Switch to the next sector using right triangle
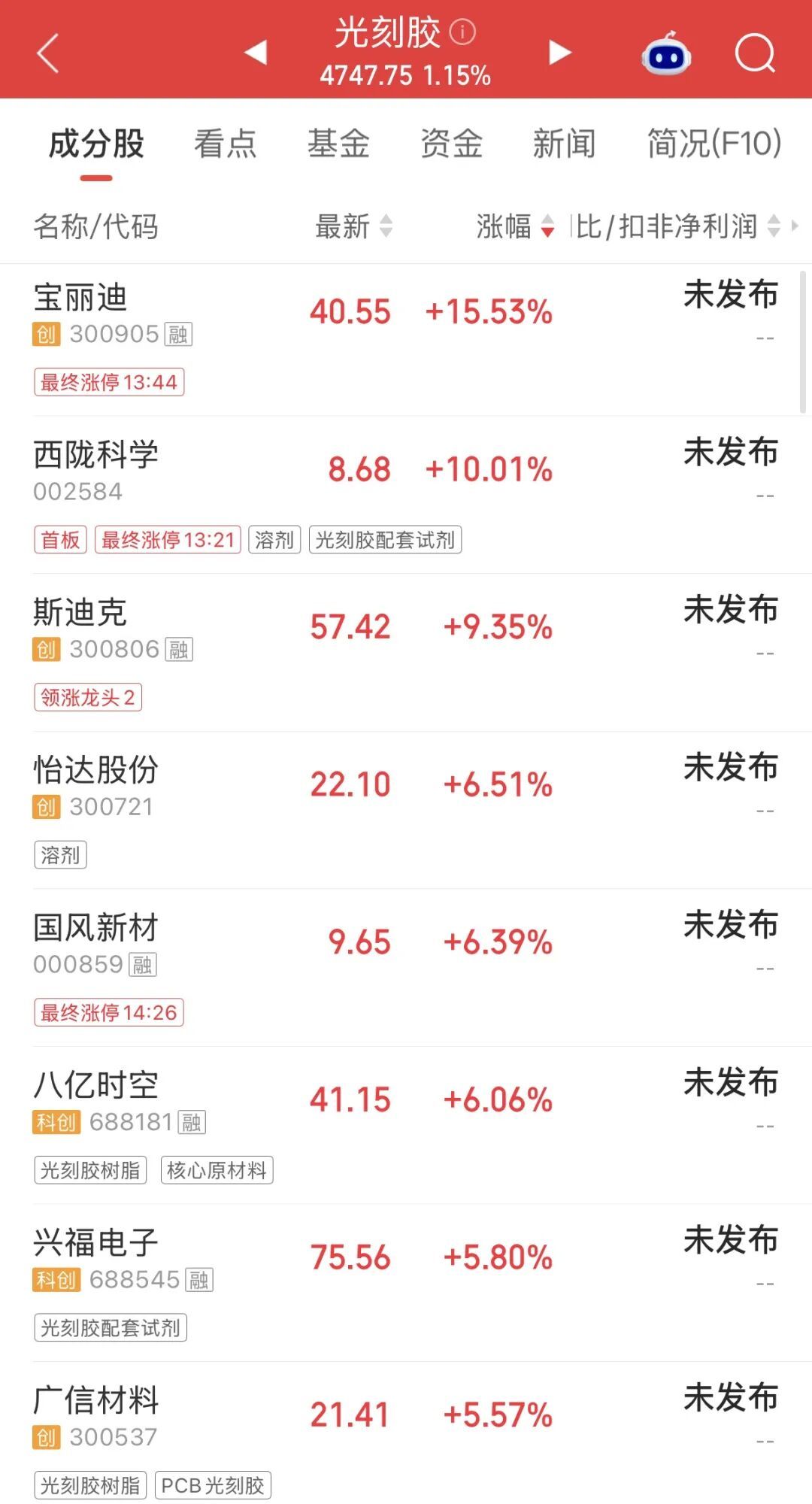Screen dimensions: 812x1504 click(x=559, y=52)
